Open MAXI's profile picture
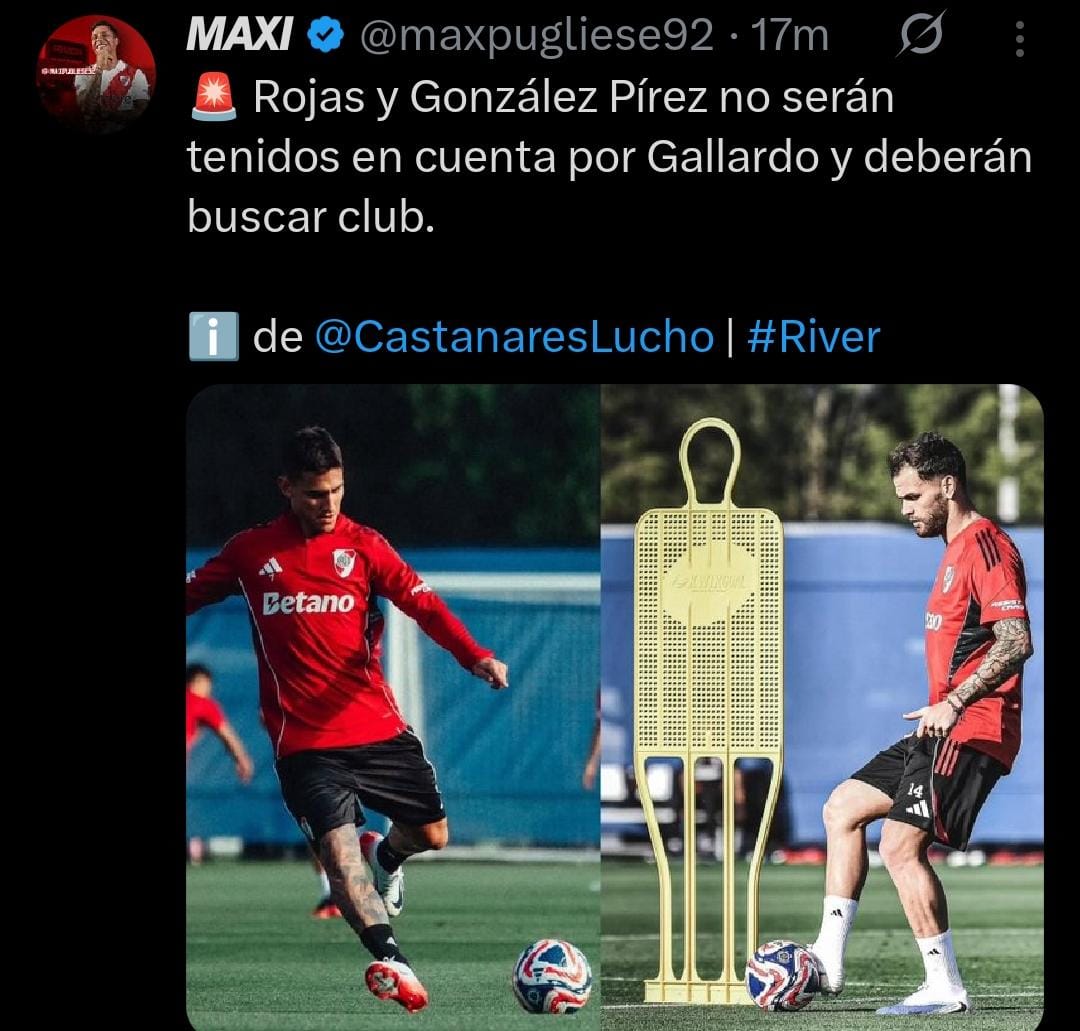The width and height of the screenshot is (1080, 1031). coord(96,73)
